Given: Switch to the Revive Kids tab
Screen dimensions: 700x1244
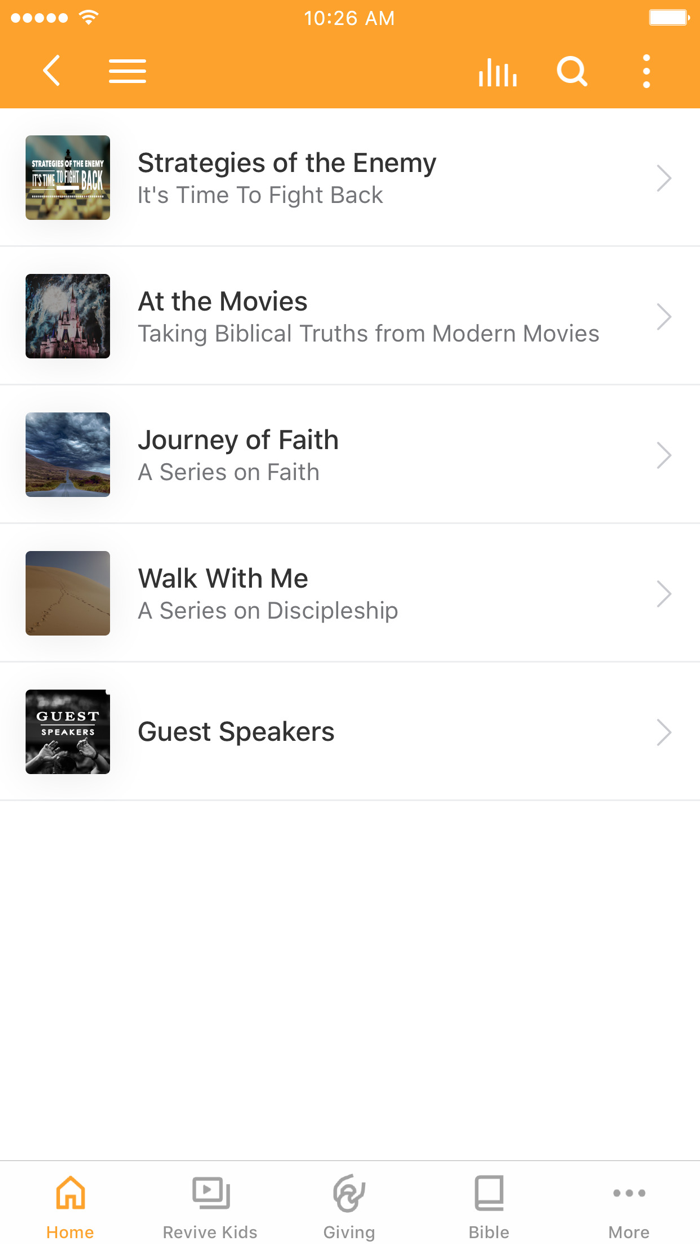Looking at the screenshot, I should tap(210, 1206).
